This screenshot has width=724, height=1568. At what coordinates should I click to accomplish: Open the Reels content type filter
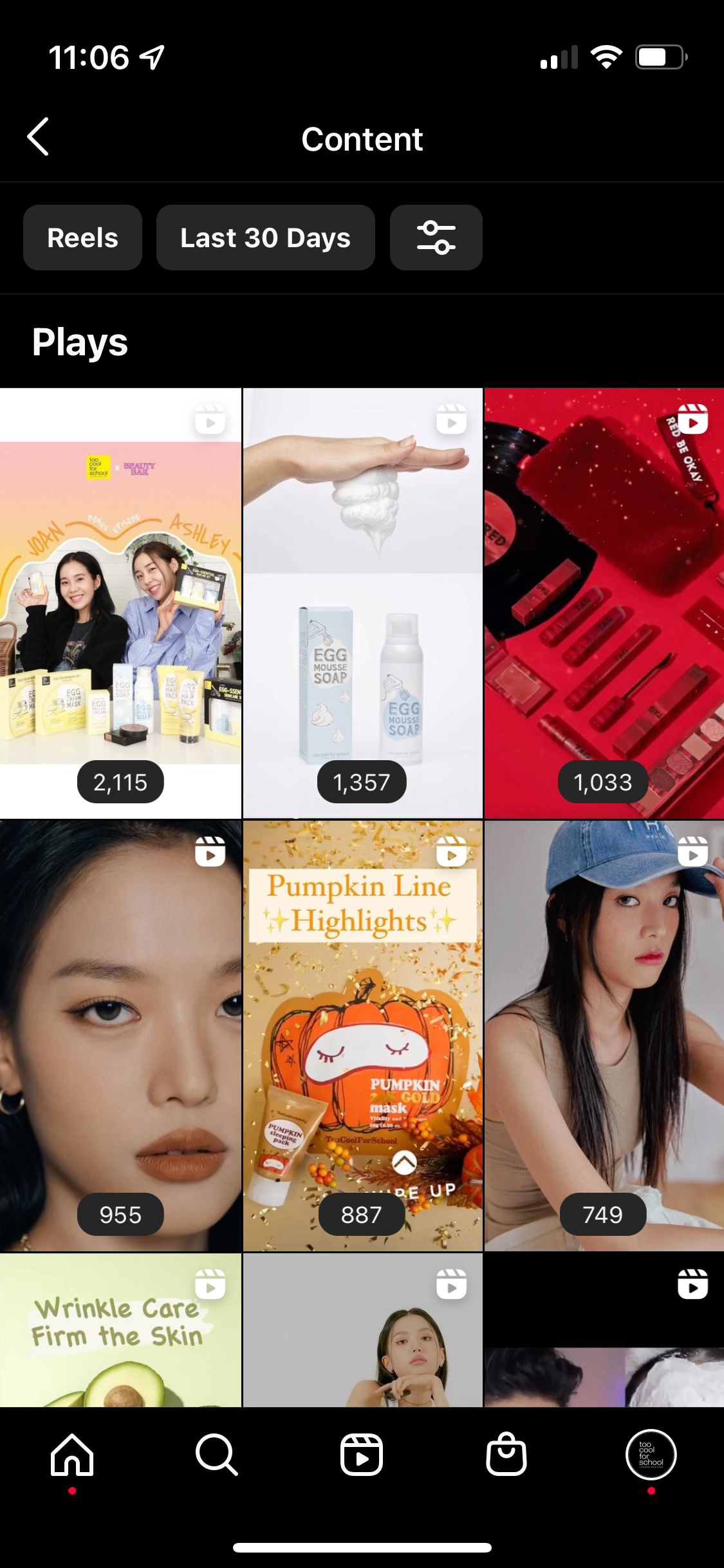coord(82,238)
